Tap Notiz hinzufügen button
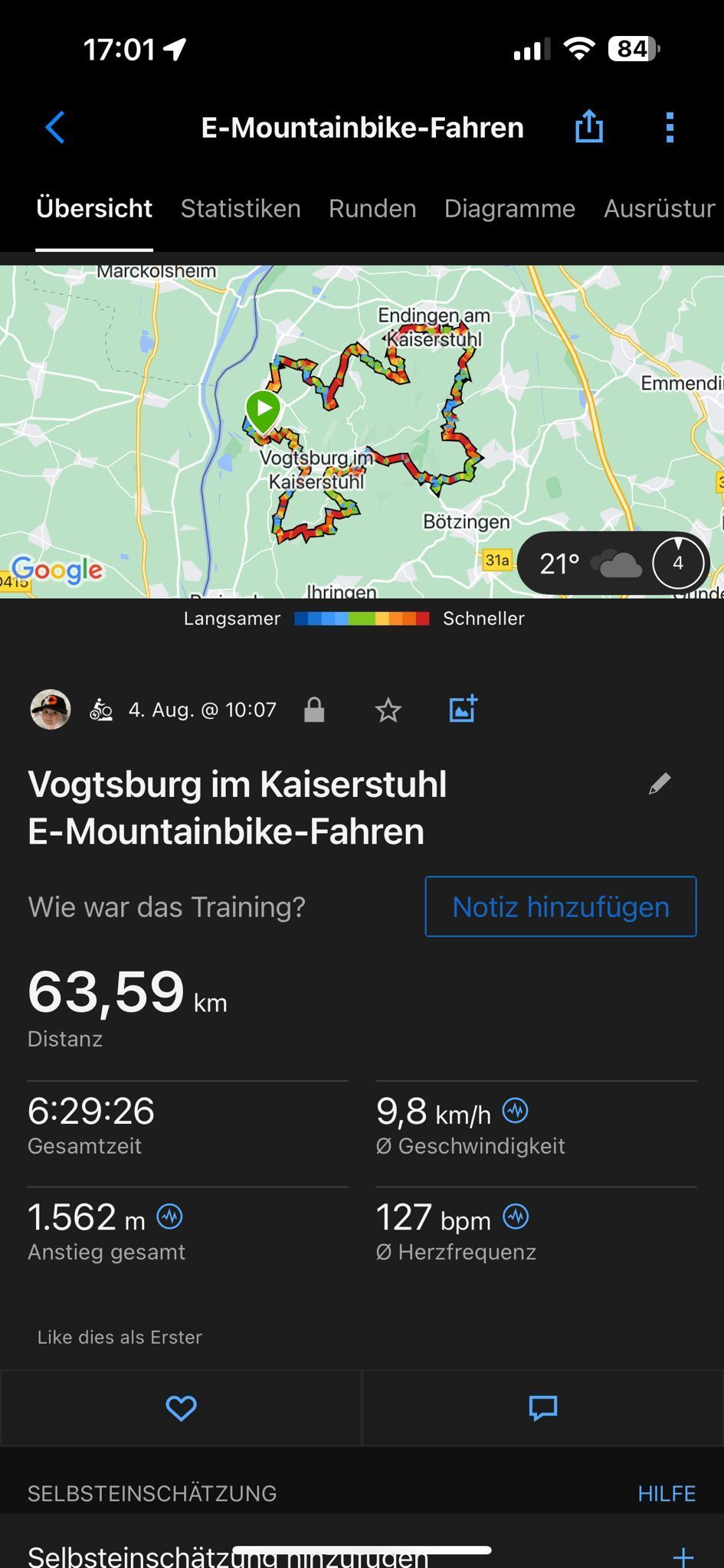The image size is (724, 1568). [x=560, y=906]
